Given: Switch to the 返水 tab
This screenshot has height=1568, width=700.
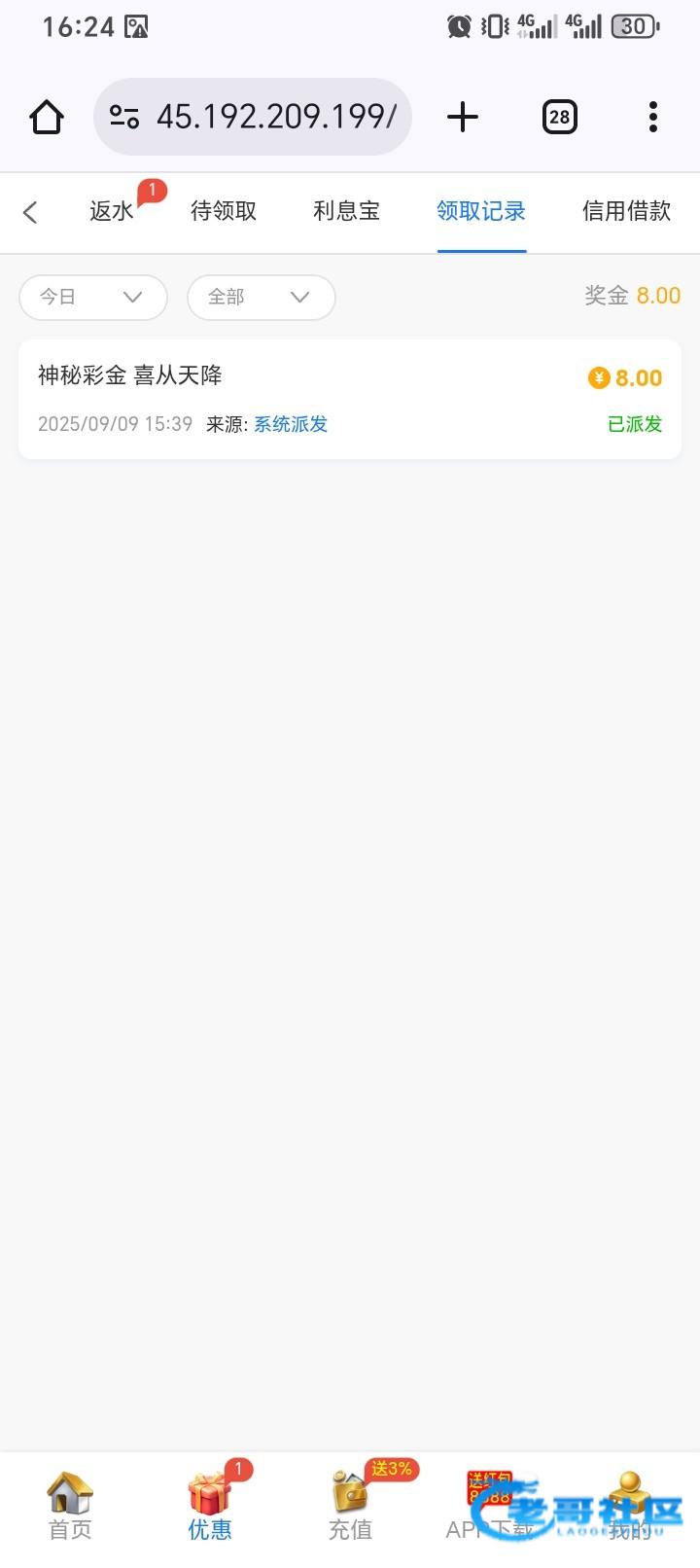Looking at the screenshot, I should (112, 211).
